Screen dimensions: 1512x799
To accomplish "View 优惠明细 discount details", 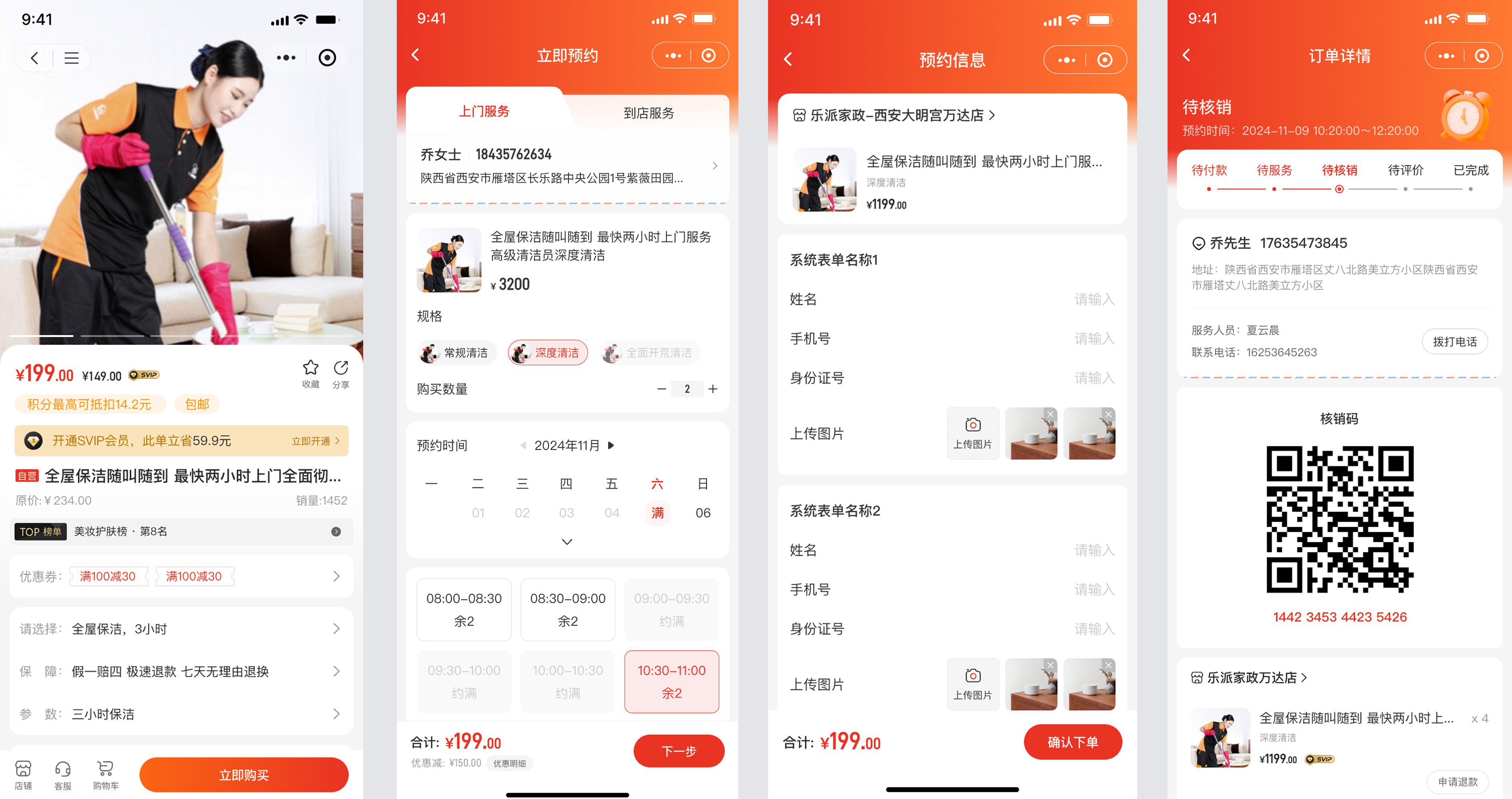I will [x=509, y=763].
